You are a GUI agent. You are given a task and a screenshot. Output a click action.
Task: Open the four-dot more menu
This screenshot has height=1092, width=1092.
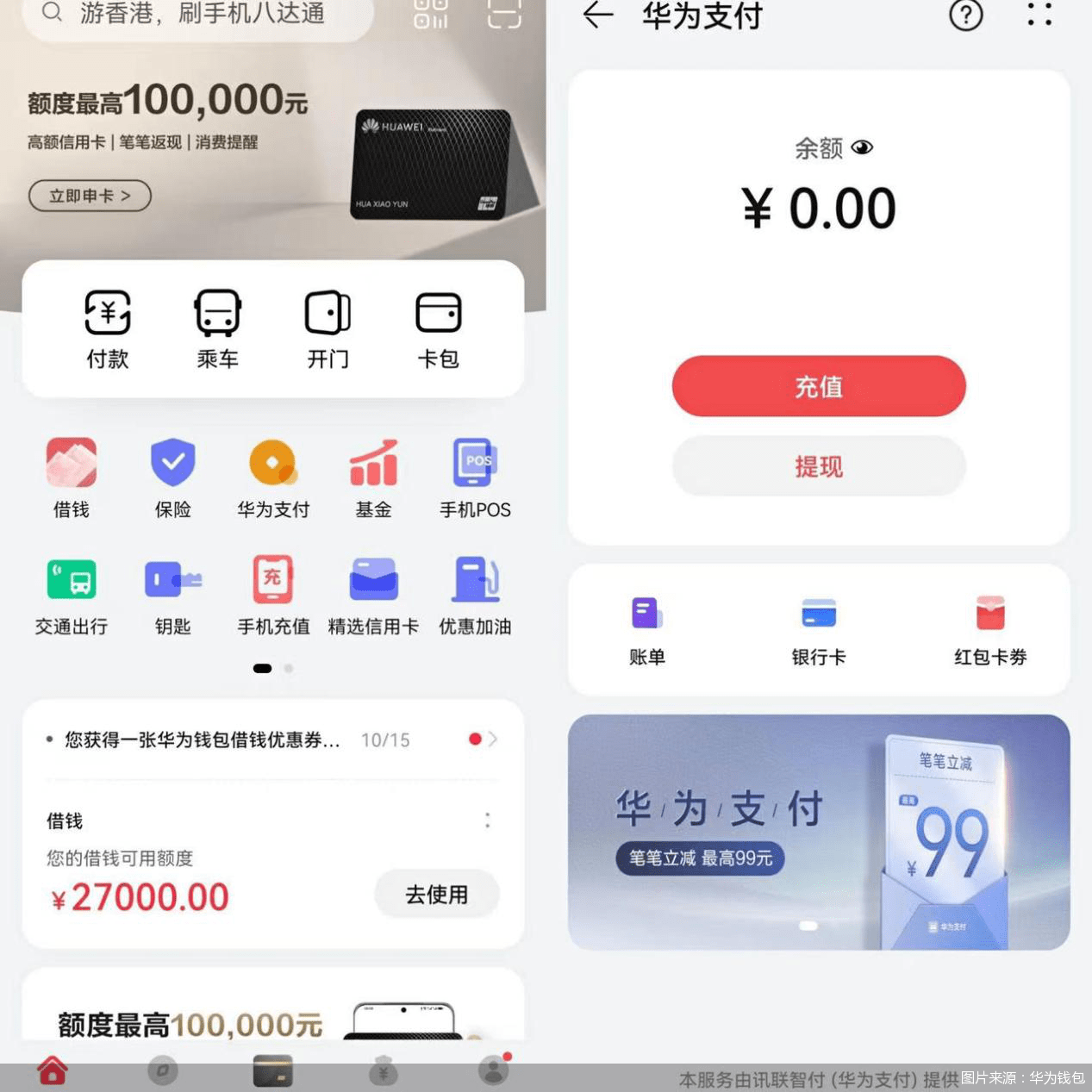click(x=1039, y=15)
